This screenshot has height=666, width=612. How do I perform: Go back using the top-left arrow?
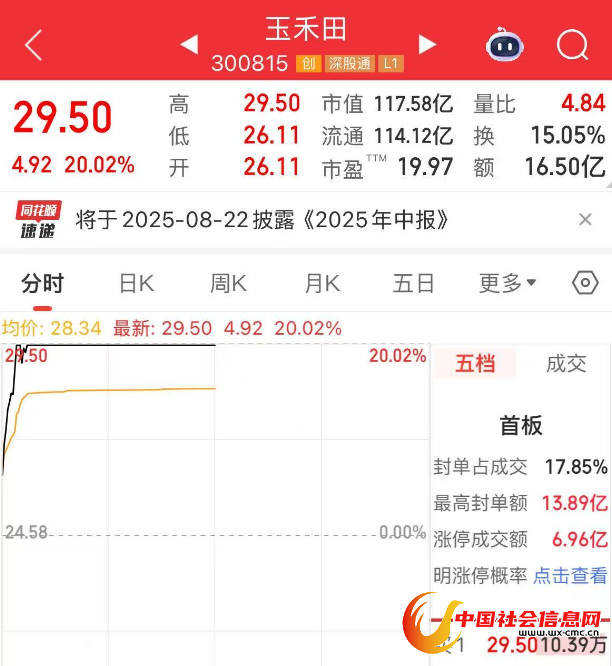click(x=34, y=44)
